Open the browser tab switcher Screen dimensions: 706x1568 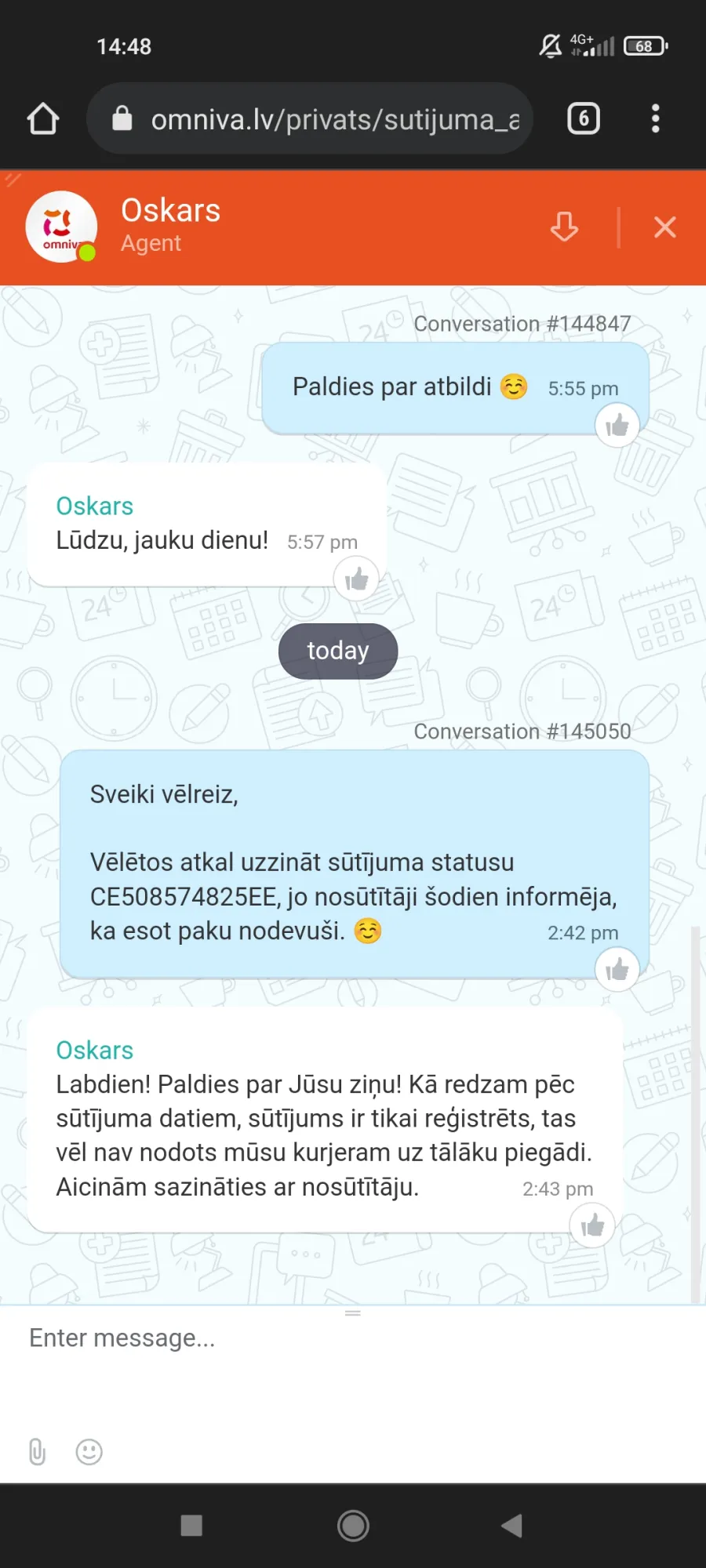click(583, 119)
